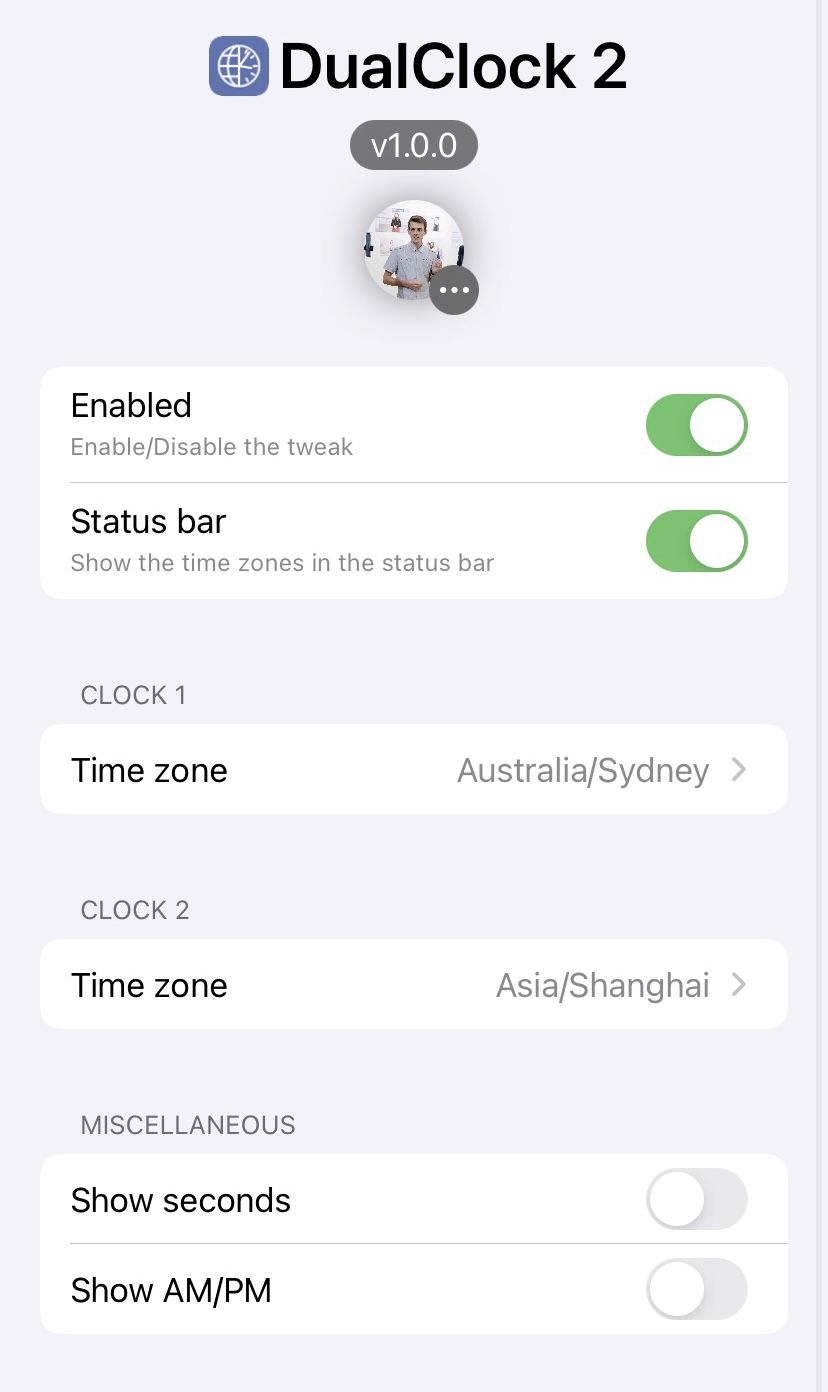The image size is (828, 1392).
Task: Enable the Show seconds switch
Action: point(696,1199)
